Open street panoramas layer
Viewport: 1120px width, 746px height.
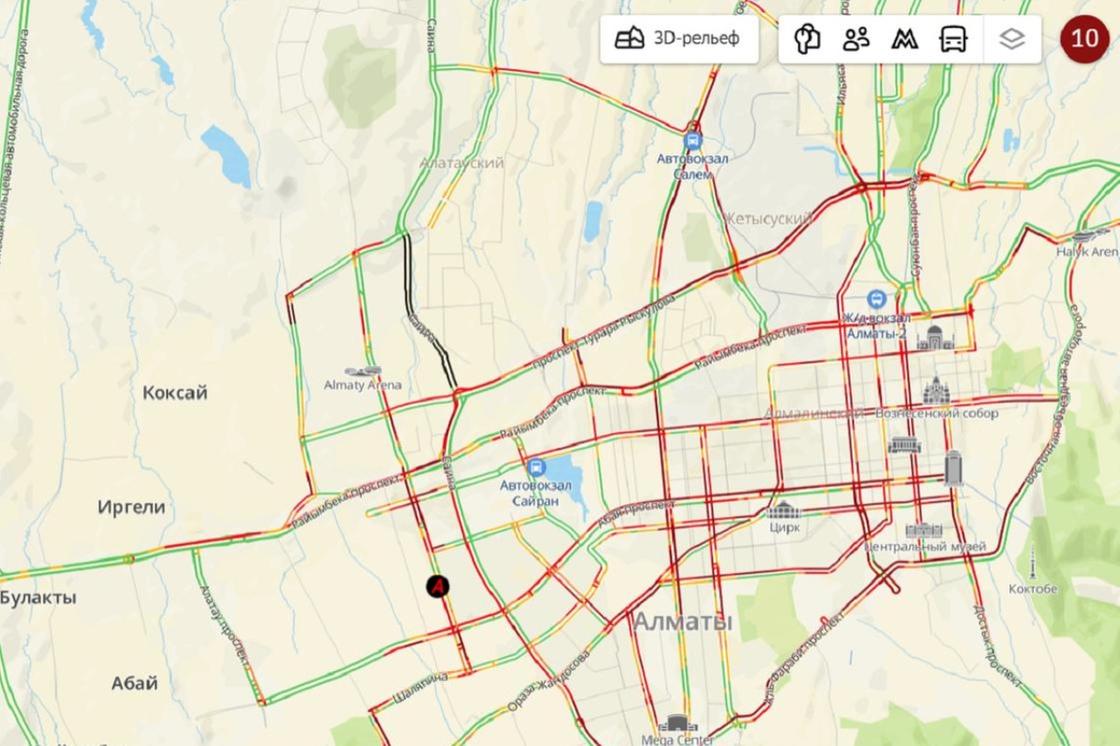pos(807,39)
